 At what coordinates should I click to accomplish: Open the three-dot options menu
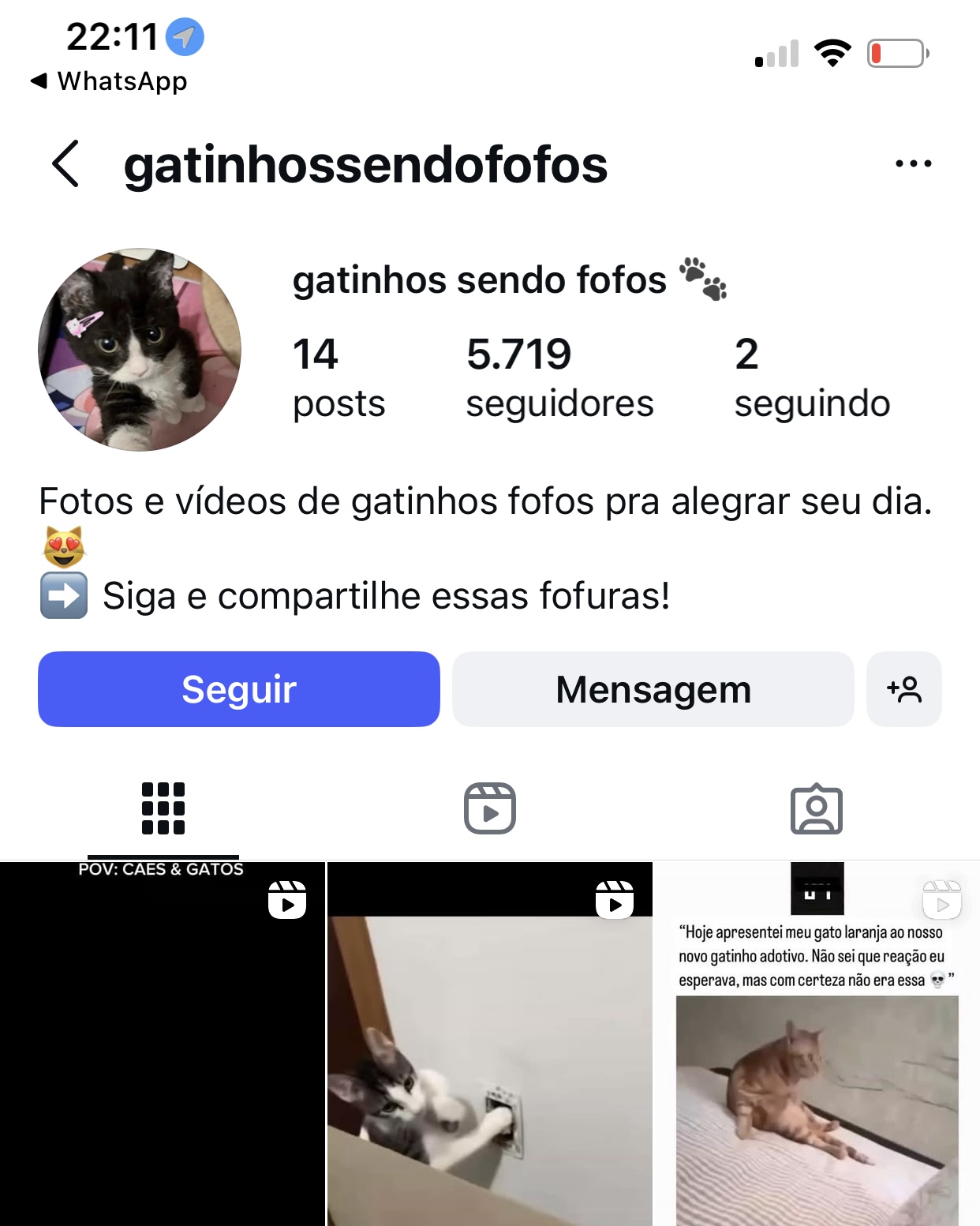(913, 164)
